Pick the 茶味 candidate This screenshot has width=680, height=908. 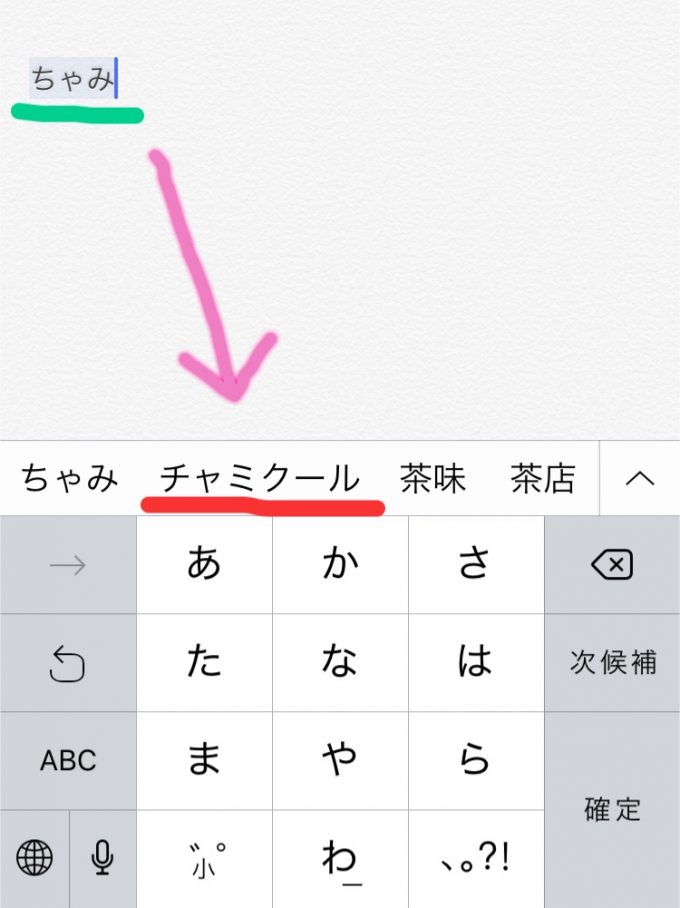point(433,479)
